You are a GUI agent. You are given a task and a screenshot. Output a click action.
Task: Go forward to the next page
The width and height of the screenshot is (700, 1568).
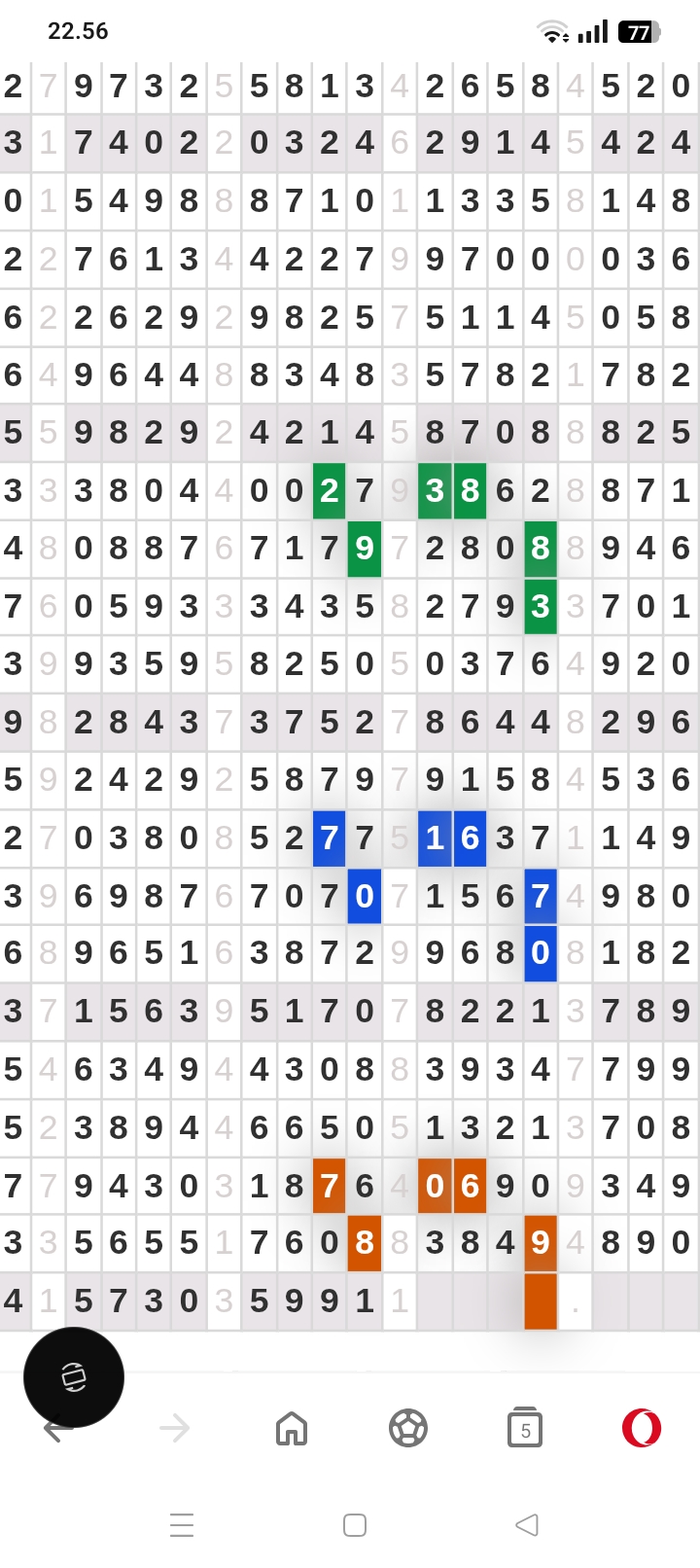coord(175,1428)
